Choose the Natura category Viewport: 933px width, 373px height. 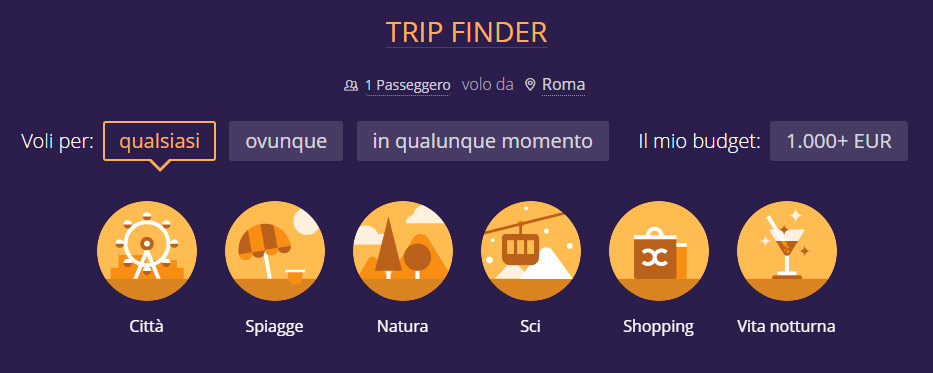pyautogui.click(x=402, y=269)
